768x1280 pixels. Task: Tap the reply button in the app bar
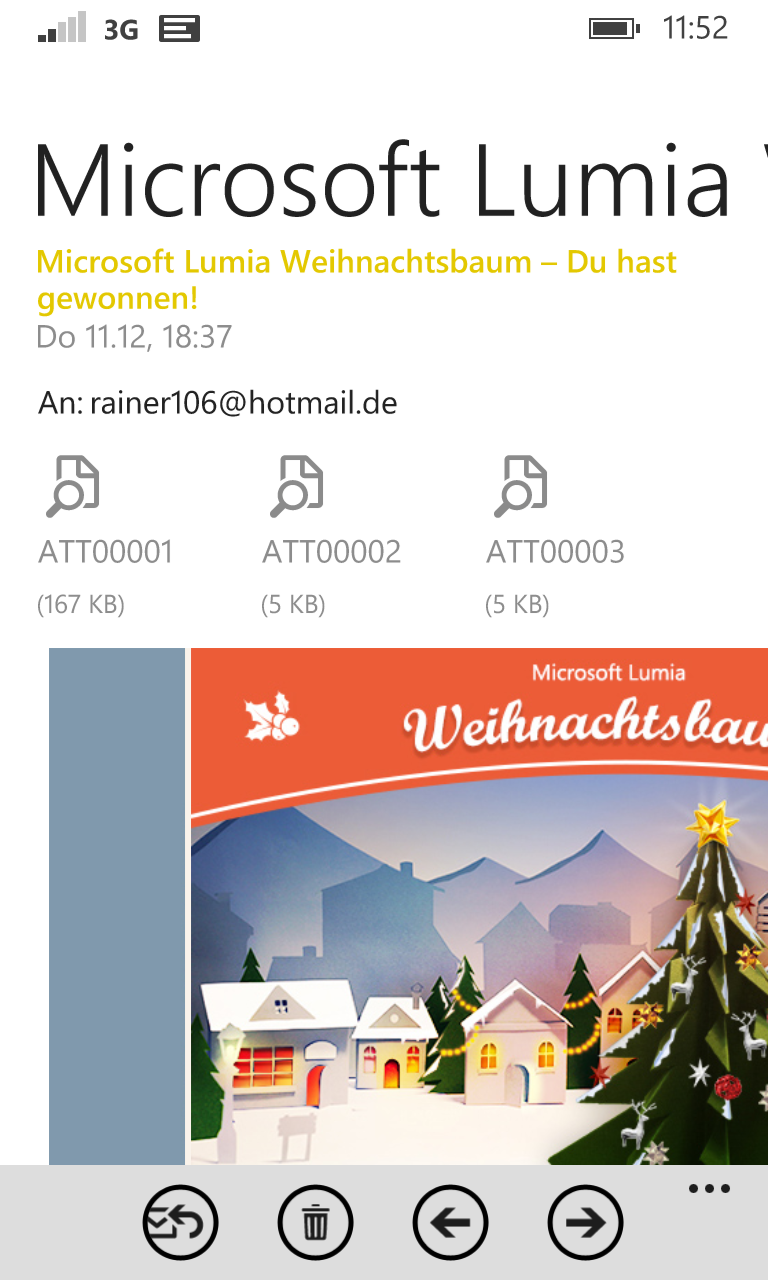point(180,1222)
